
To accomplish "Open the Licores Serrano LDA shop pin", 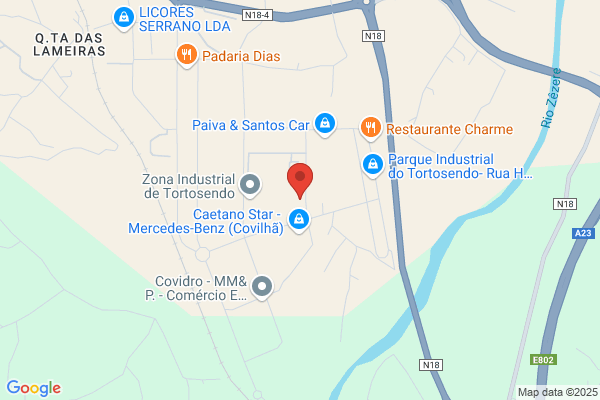I will coord(124,18).
